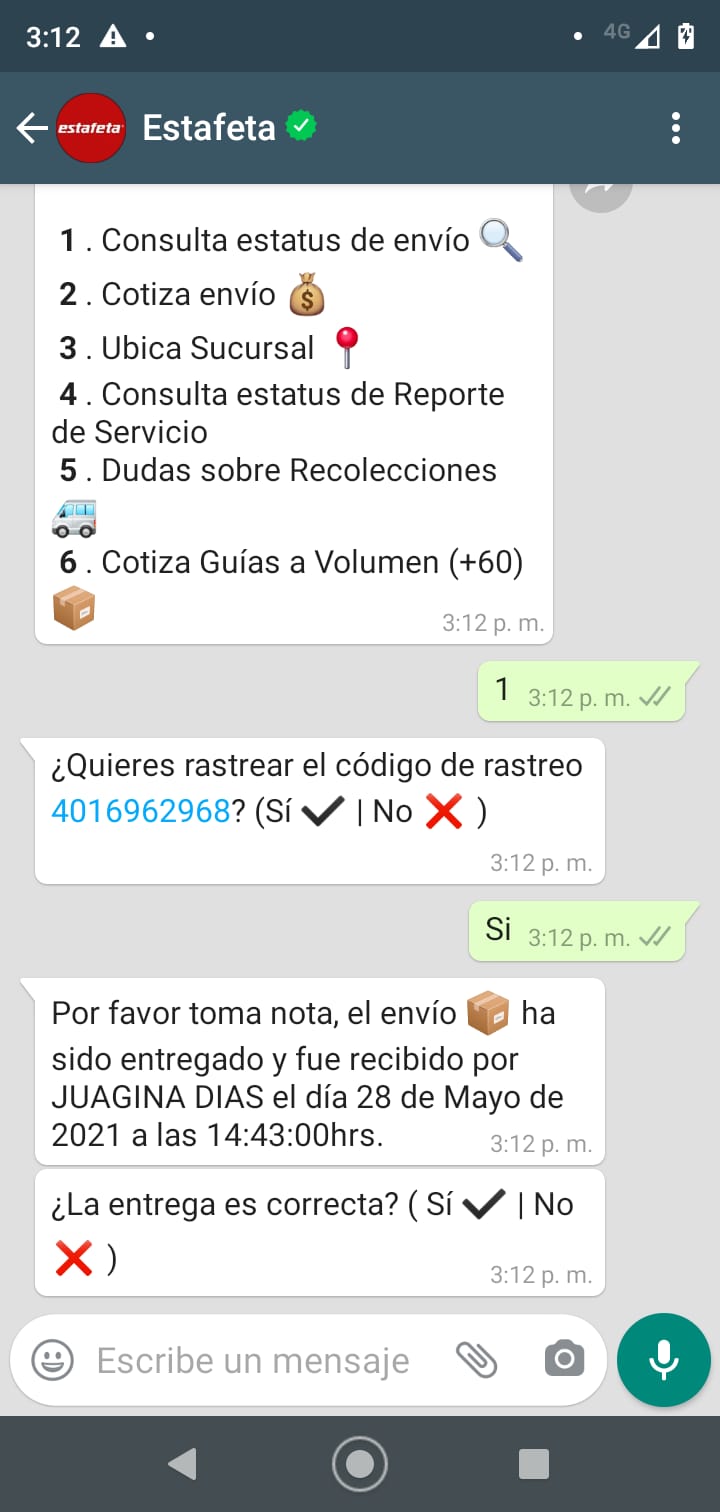Open Estafeta contact info from the header
Viewport: 720px width, 1512px height.
click(x=209, y=128)
